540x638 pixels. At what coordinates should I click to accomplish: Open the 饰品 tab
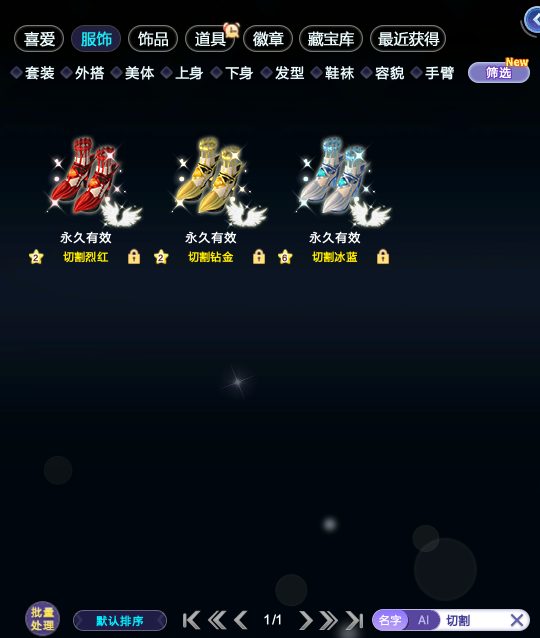(153, 39)
